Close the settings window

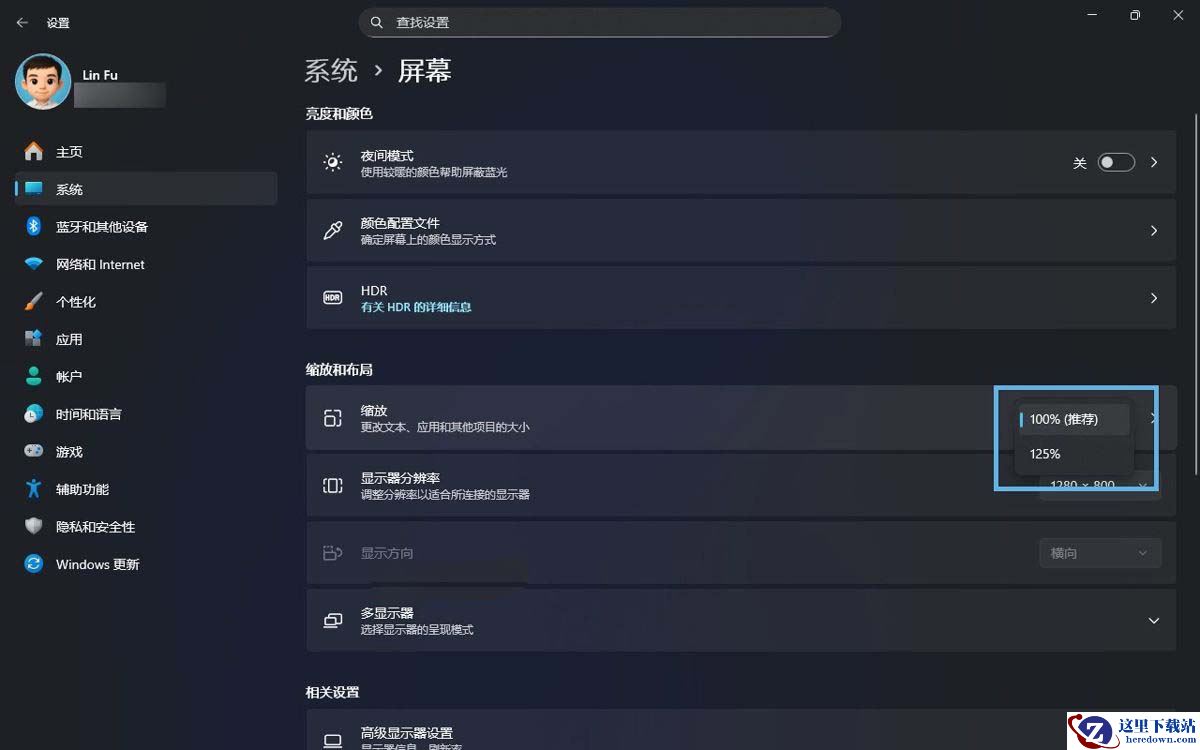pos(1177,15)
